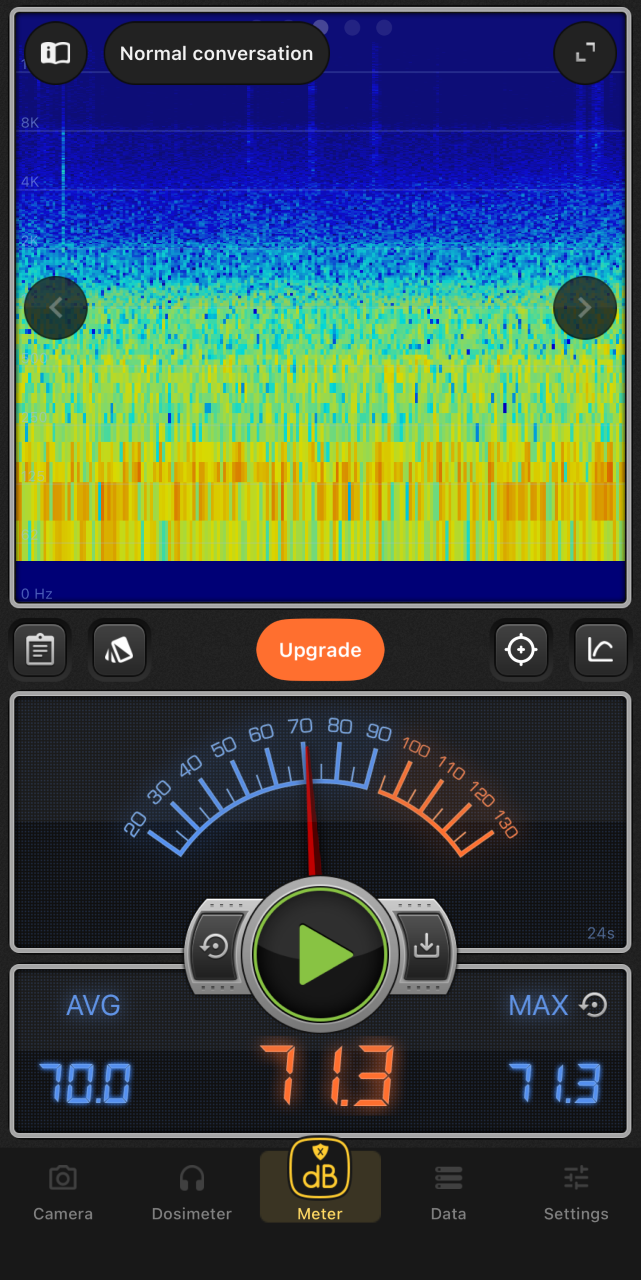Reset the MAX decibel value
This screenshot has height=1280, width=641.
(594, 1005)
